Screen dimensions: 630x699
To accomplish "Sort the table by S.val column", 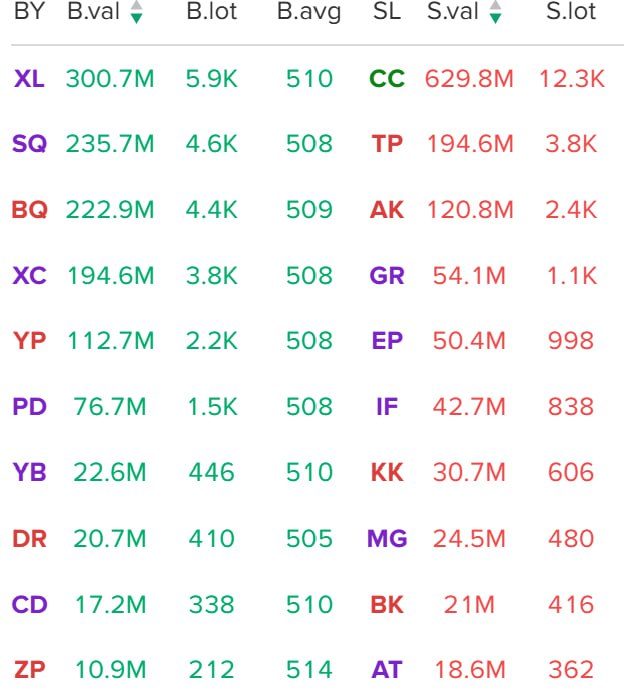I will [x=495, y=13].
